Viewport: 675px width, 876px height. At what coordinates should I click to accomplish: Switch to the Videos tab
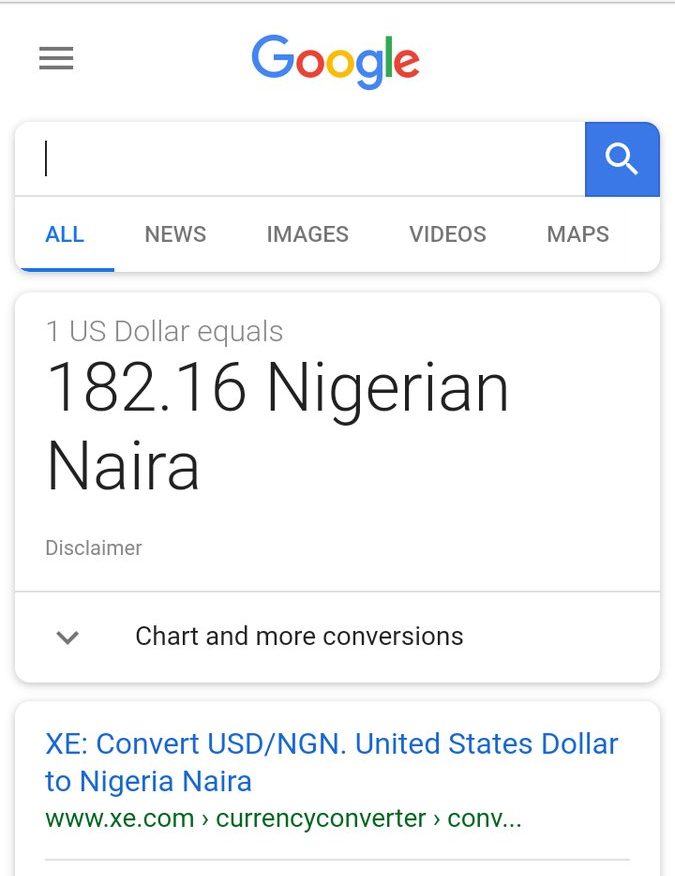447,235
